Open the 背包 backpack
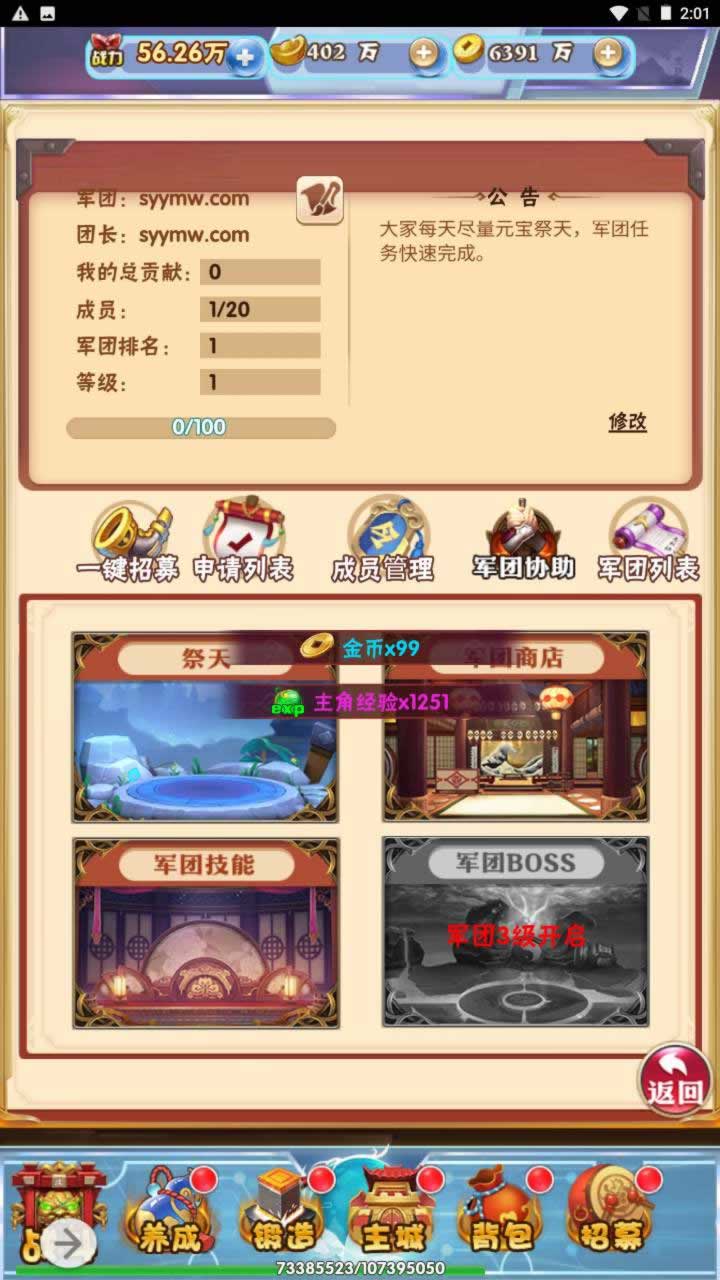The image size is (720, 1280). (502, 1212)
